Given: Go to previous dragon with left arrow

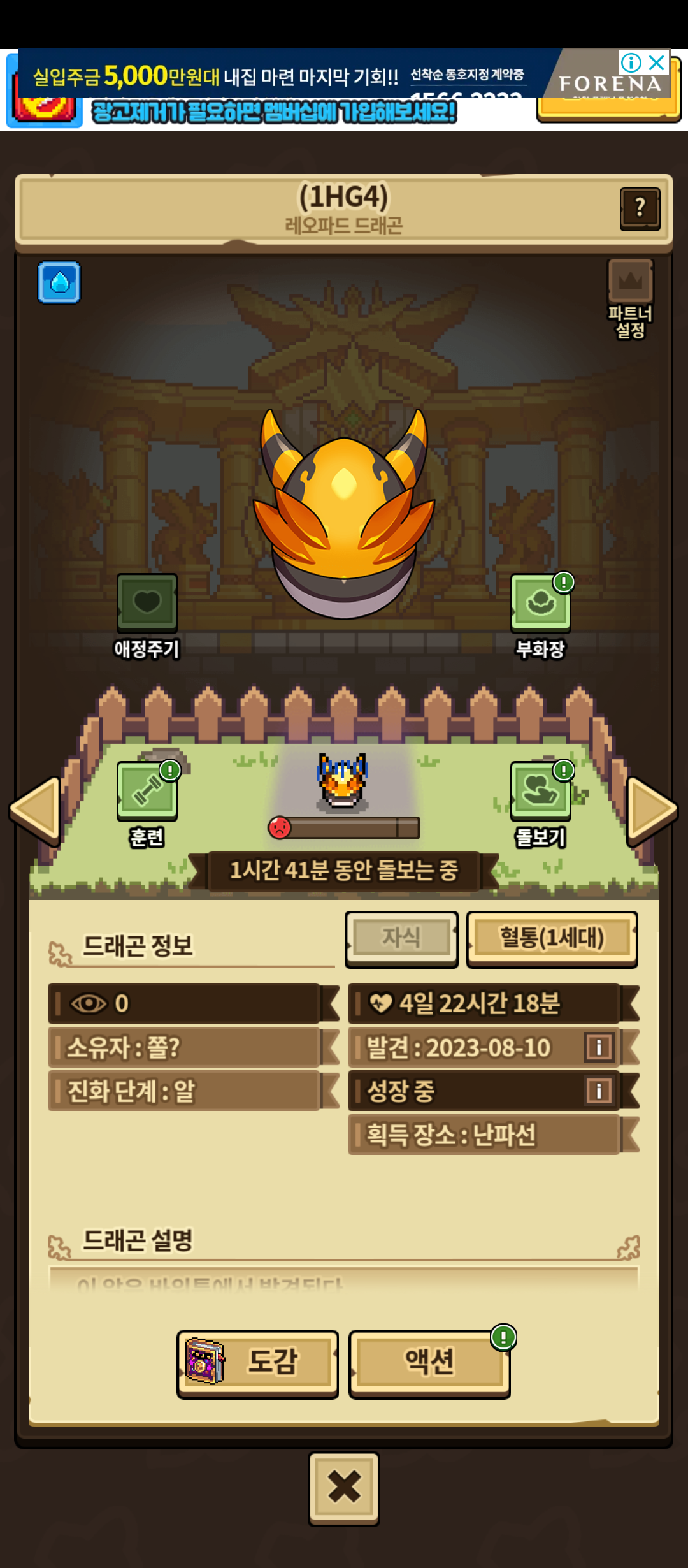Looking at the screenshot, I should click(x=36, y=809).
